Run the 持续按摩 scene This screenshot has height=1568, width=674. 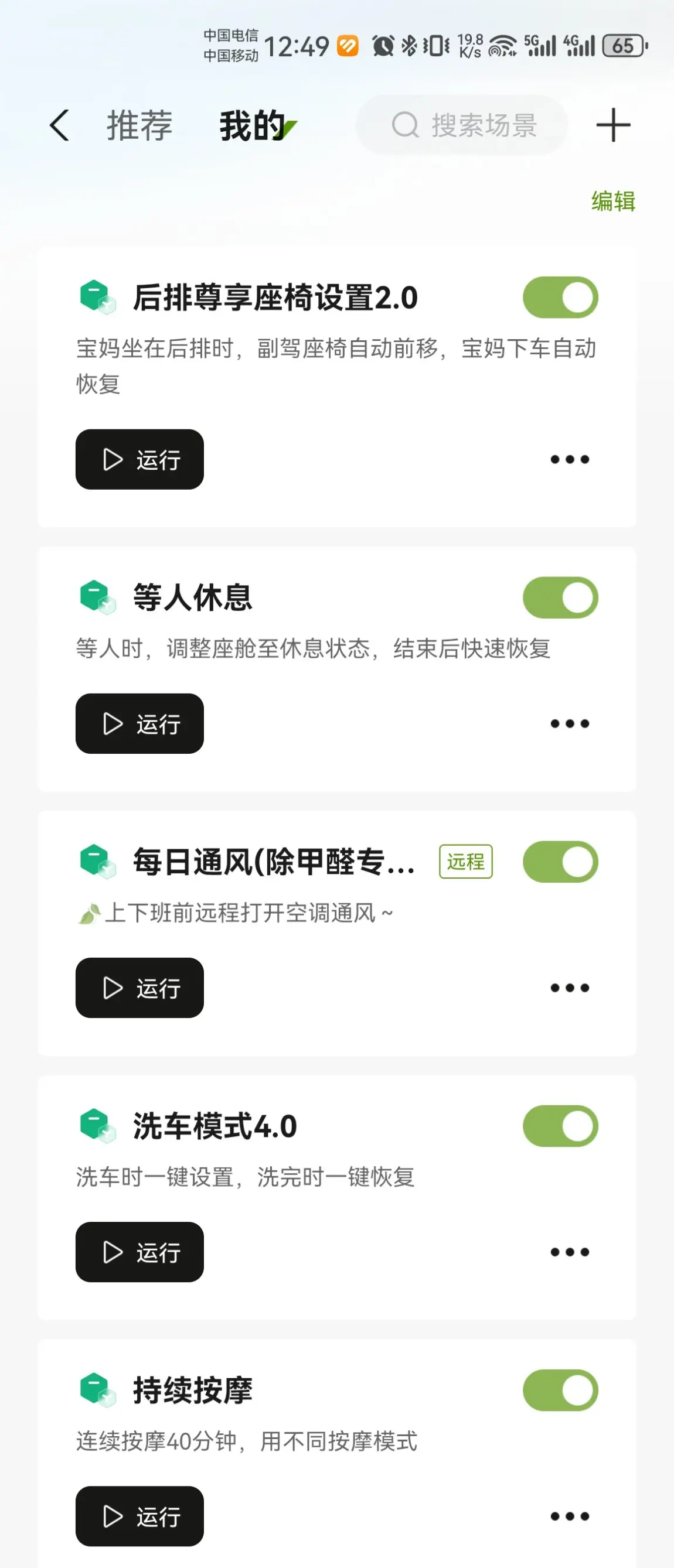click(139, 1516)
